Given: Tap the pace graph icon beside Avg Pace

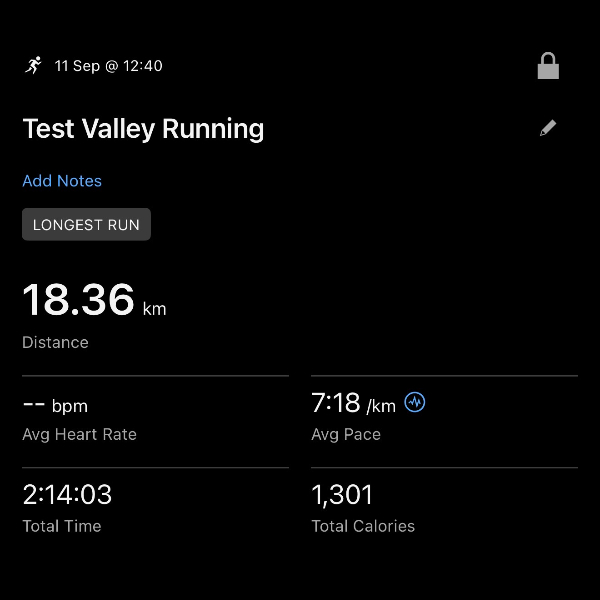Looking at the screenshot, I should (415, 402).
